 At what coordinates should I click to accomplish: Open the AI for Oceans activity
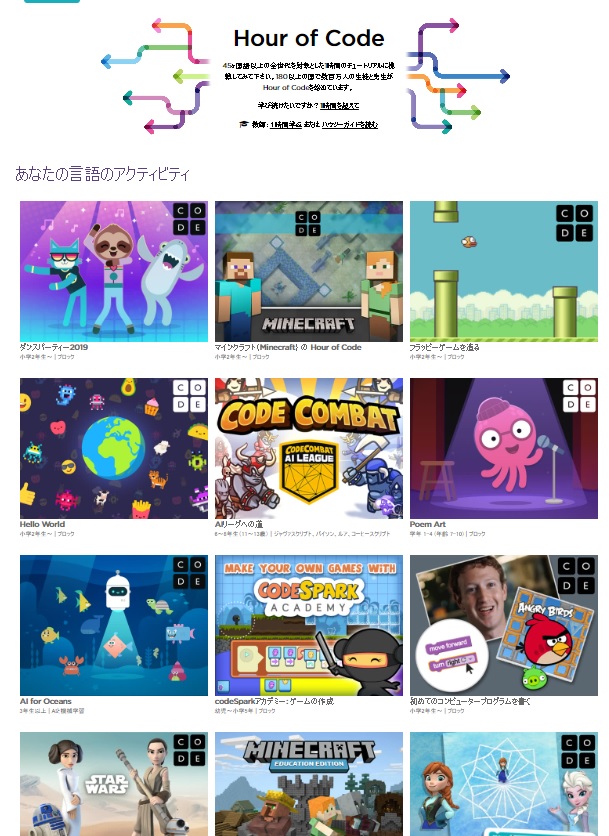(113, 625)
